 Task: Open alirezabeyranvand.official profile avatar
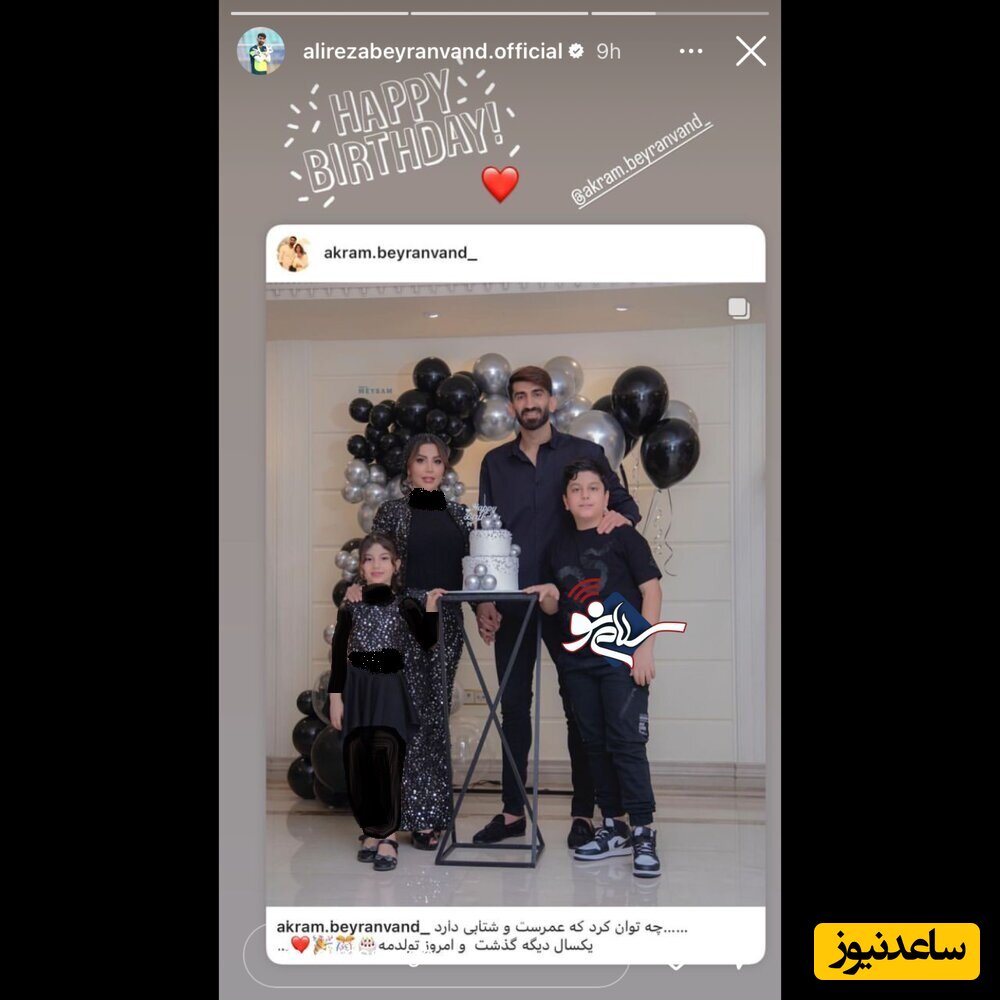260,51
